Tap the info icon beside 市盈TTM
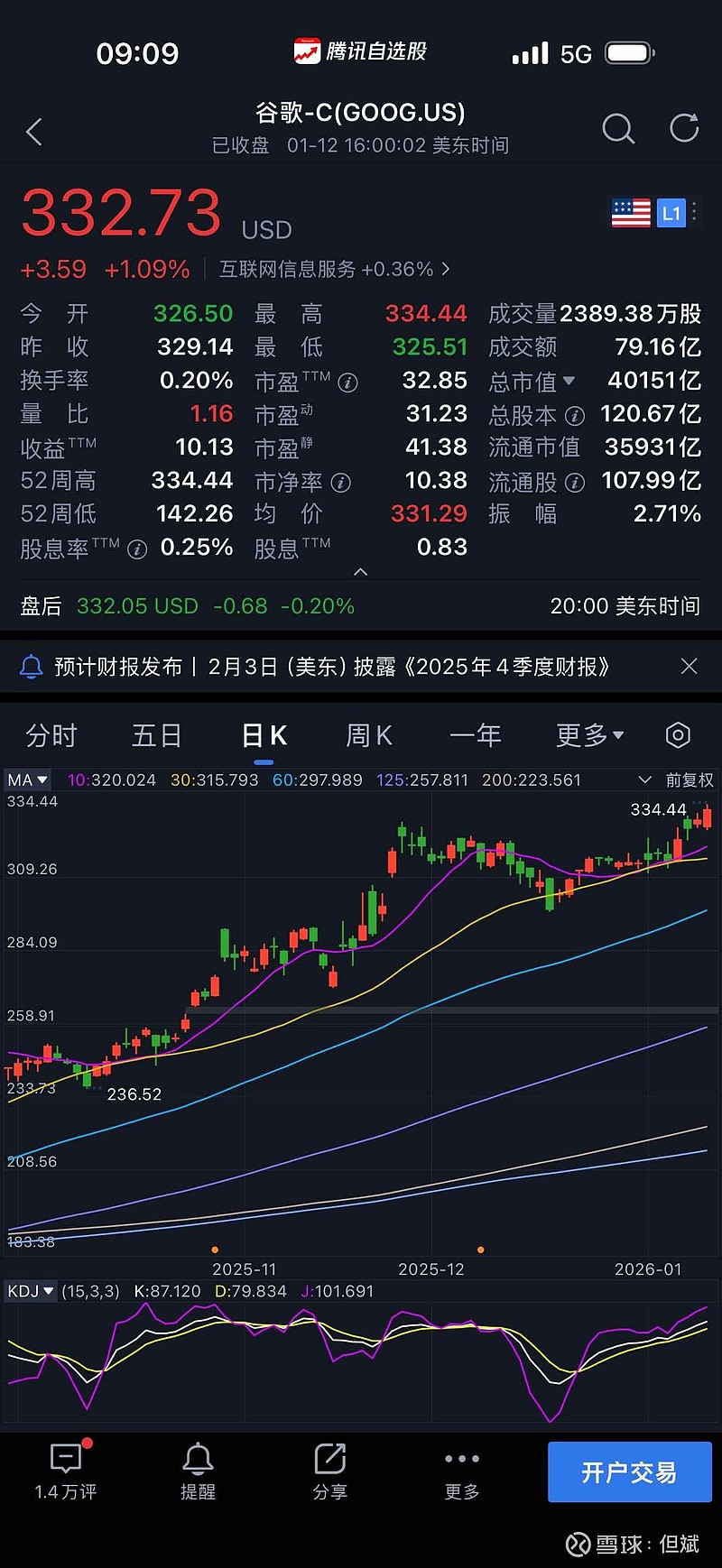Screen dimensions: 722x1568 click(x=348, y=382)
